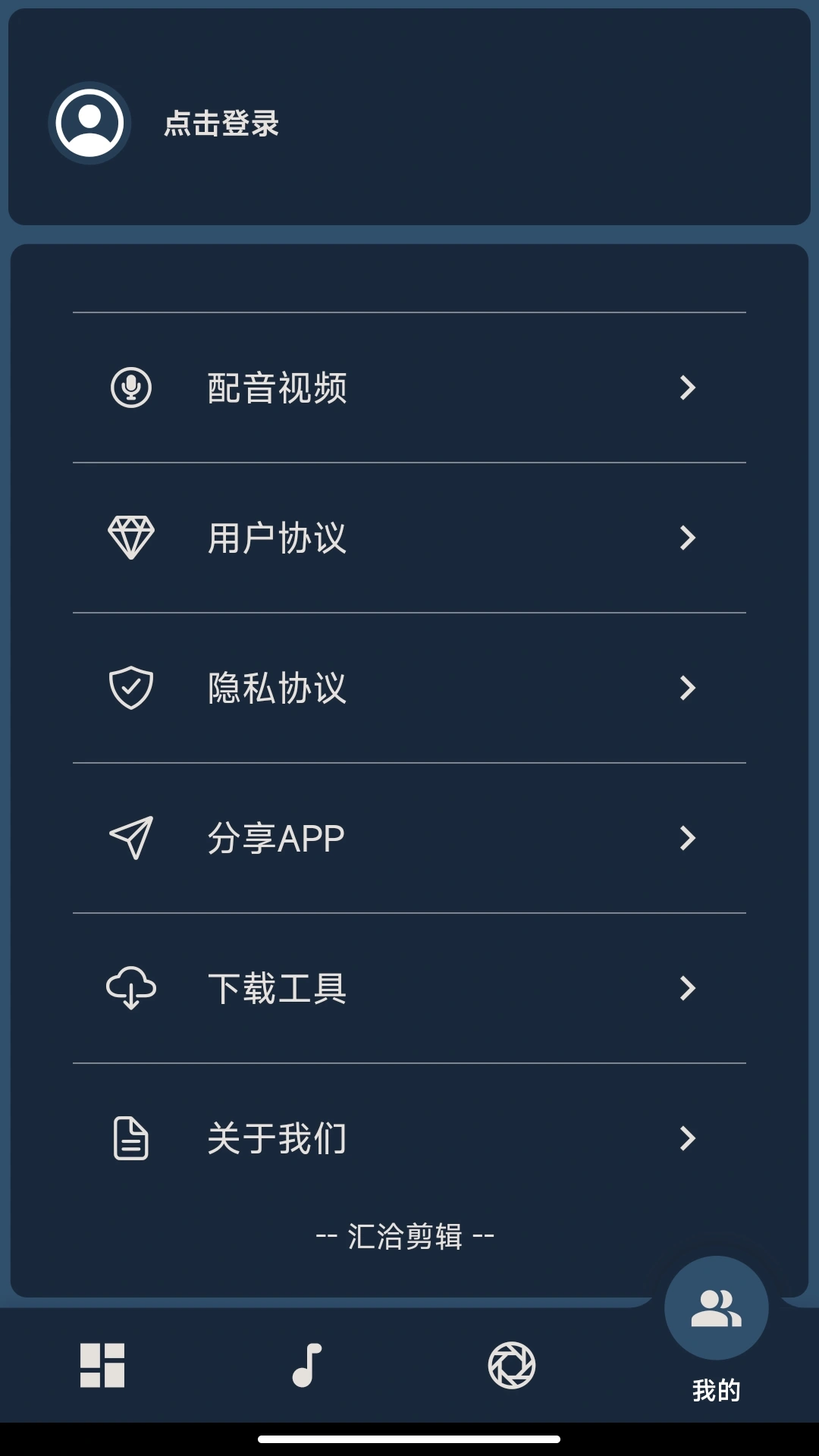Click the microphone icon beside 配音视频

pos(131,389)
